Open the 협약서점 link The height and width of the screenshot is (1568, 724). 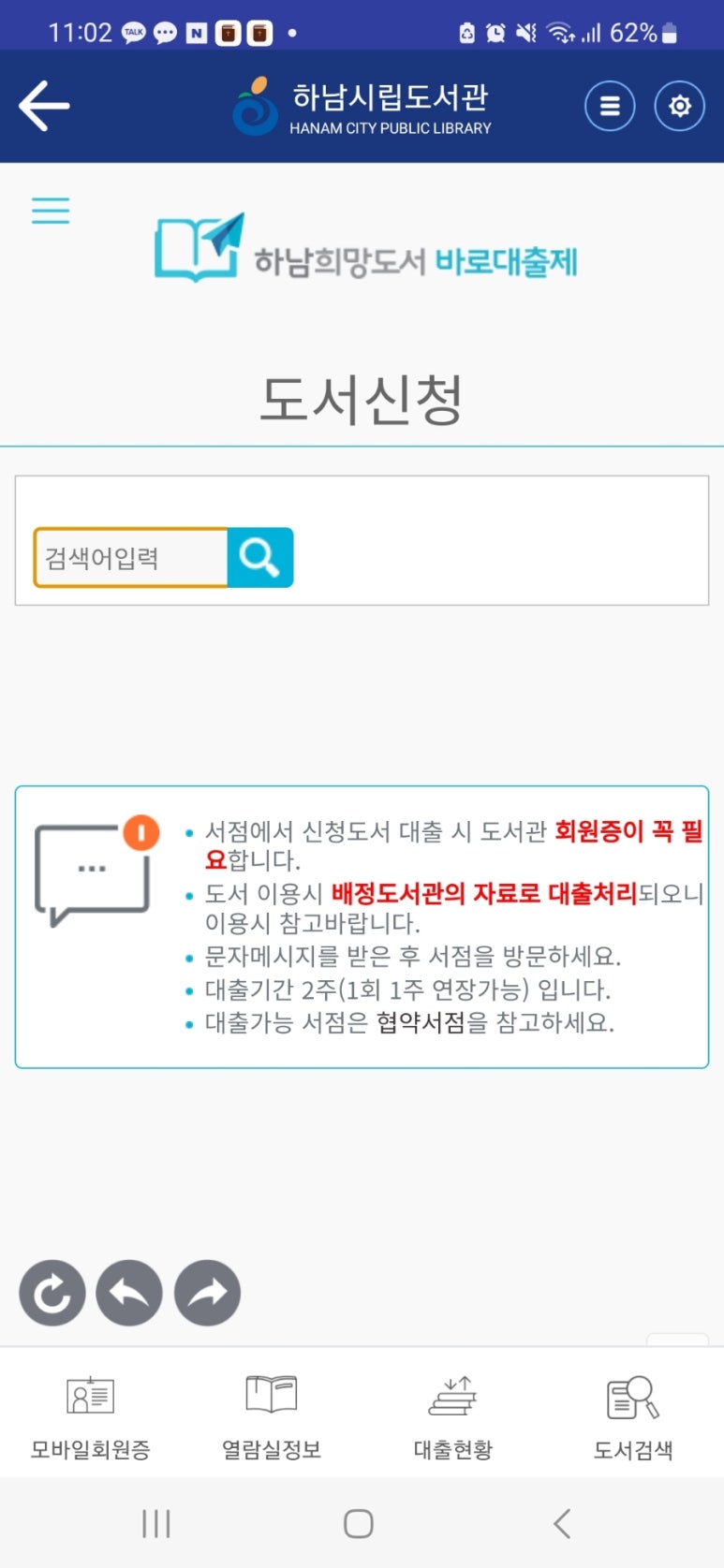[421, 1022]
